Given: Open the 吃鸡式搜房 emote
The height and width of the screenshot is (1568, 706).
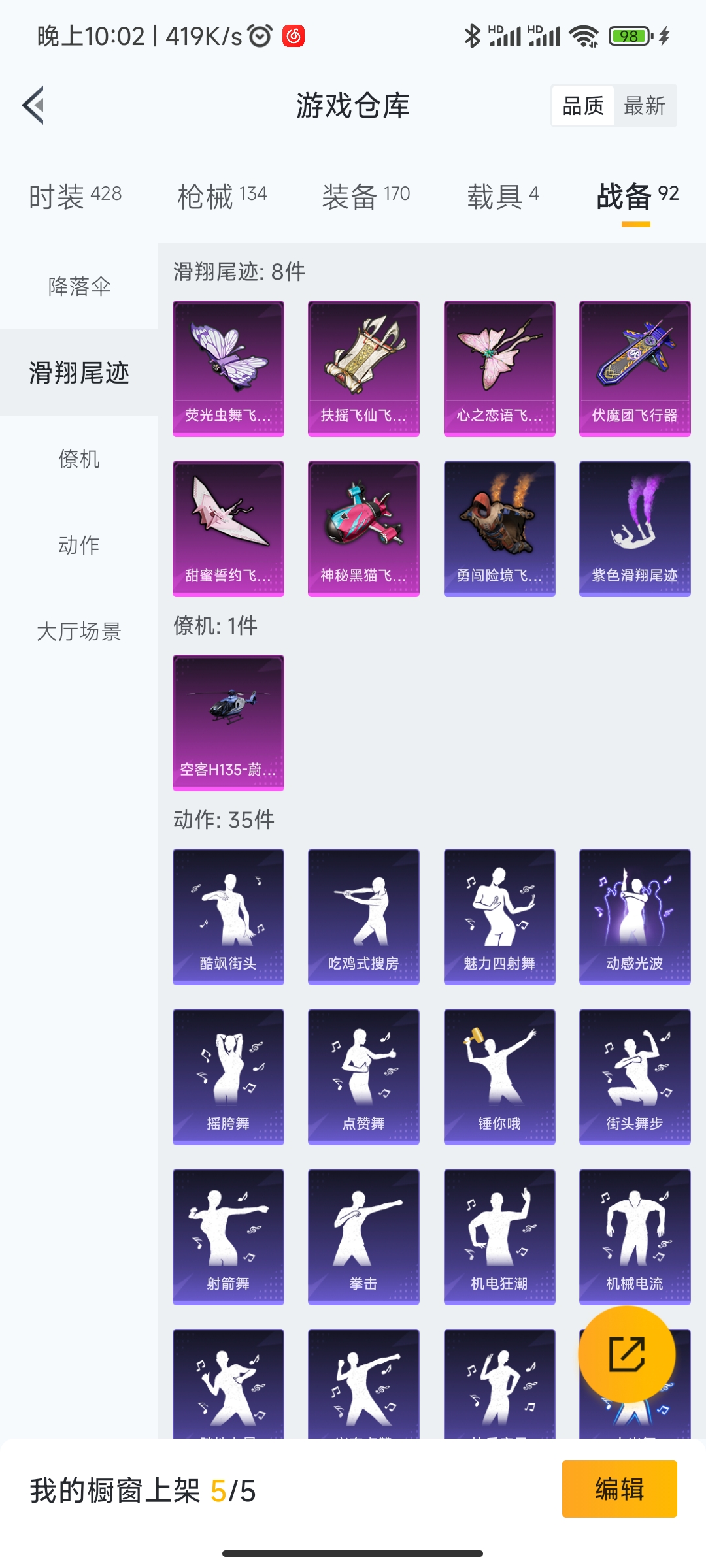Looking at the screenshot, I should pos(363,916).
